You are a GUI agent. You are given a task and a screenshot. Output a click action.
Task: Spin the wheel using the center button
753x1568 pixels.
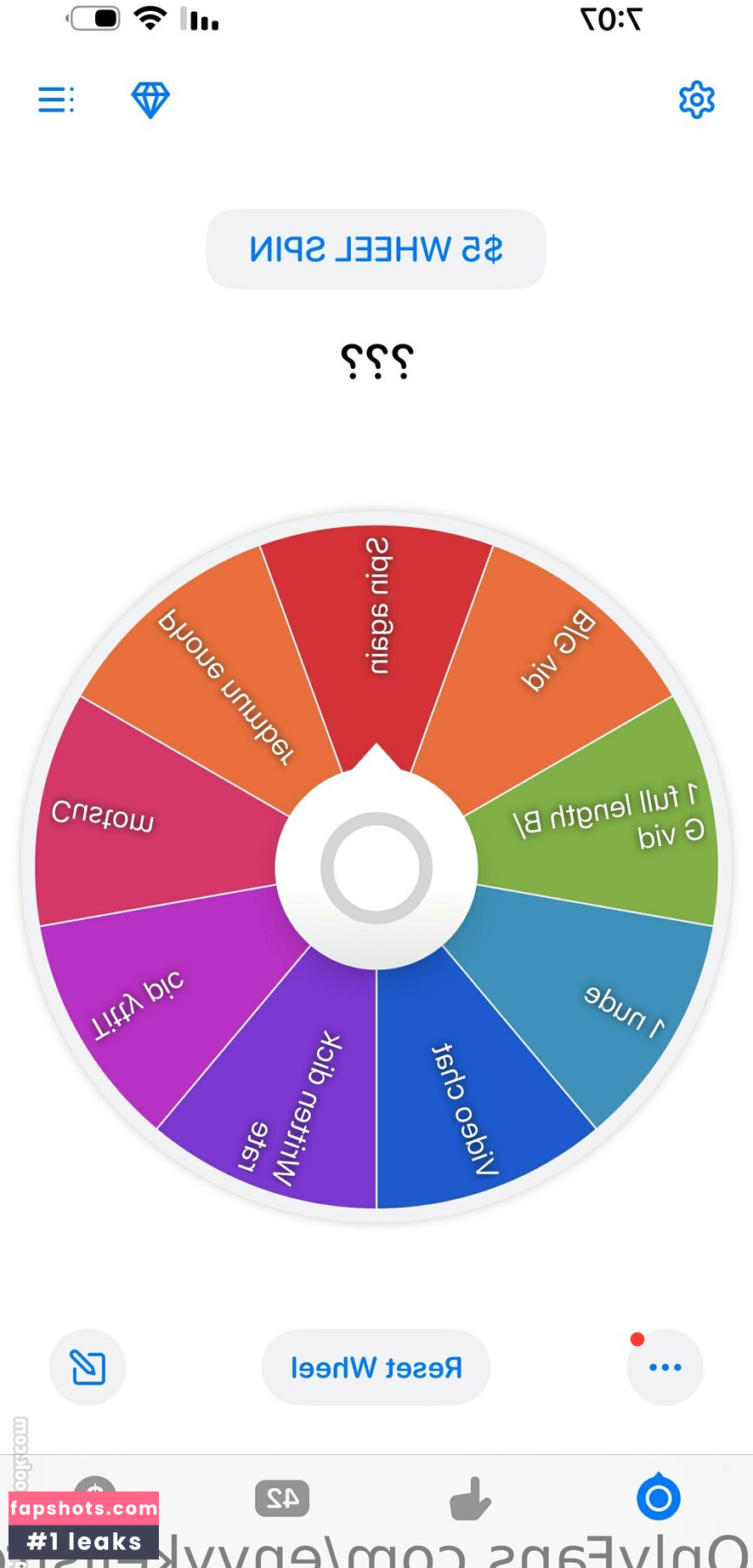[x=376, y=868]
